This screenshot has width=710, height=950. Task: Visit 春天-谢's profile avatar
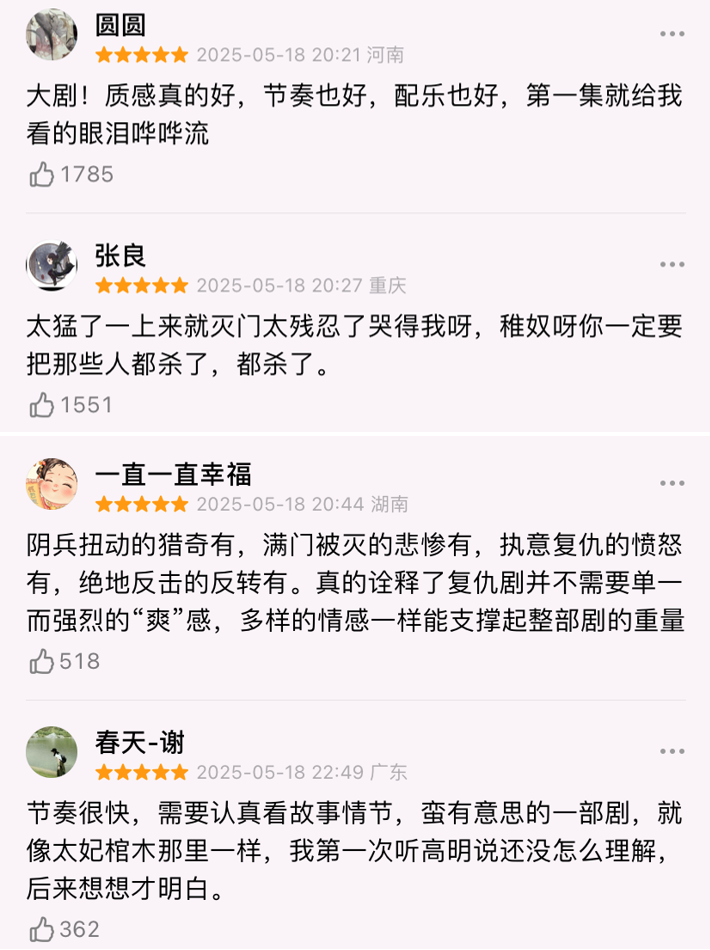51,753
